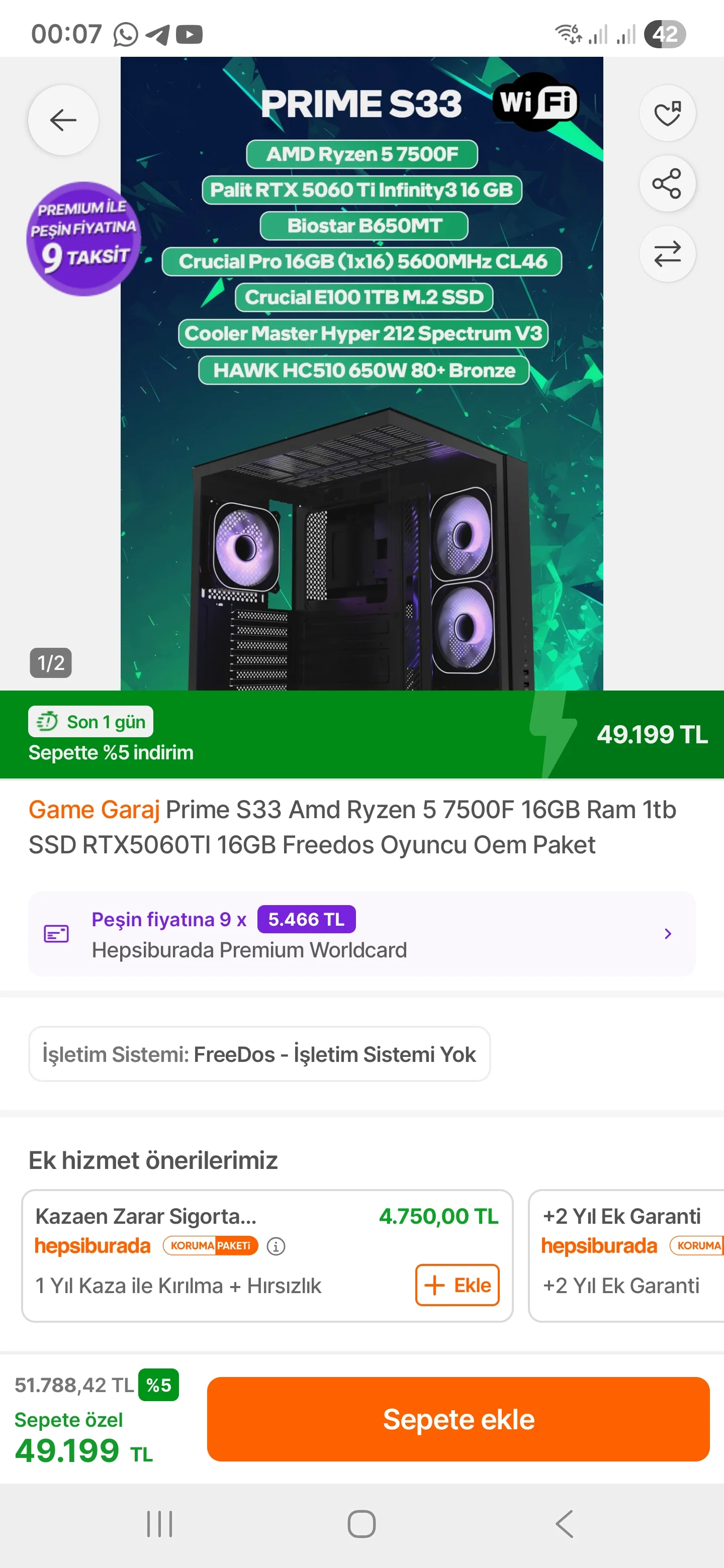Viewport: 724px width, 1568px height.
Task: Open Game Garaj brand link
Action: pyautogui.click(x=94, y=810)
